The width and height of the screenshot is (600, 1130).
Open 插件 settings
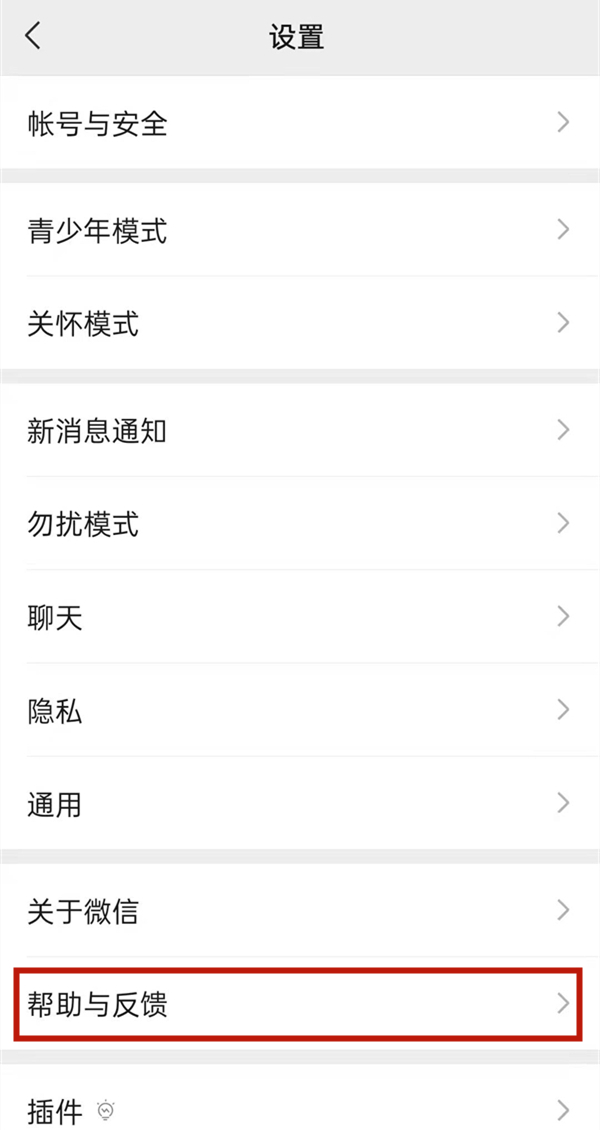coord(300,1109)
